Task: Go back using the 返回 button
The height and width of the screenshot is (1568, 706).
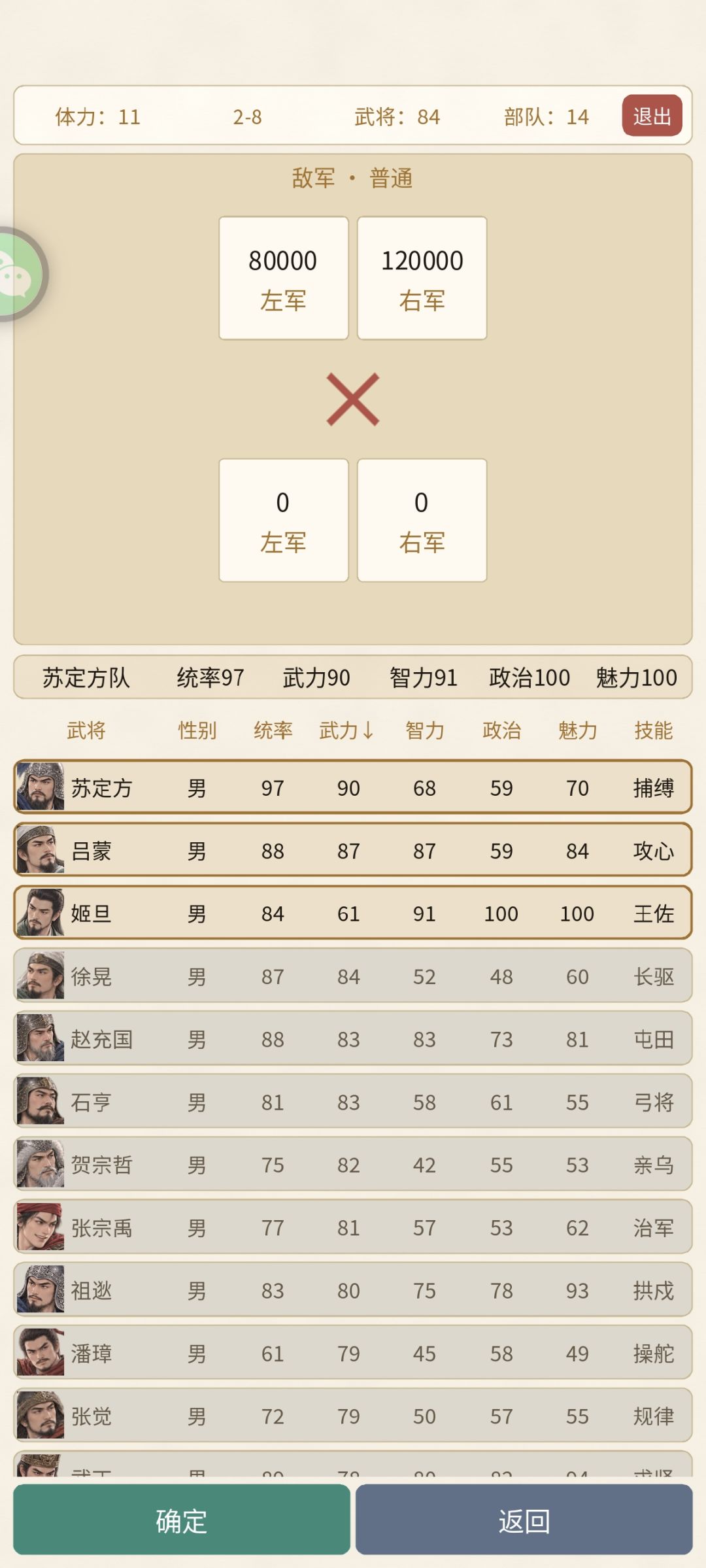Action: tap(524, 1520)
